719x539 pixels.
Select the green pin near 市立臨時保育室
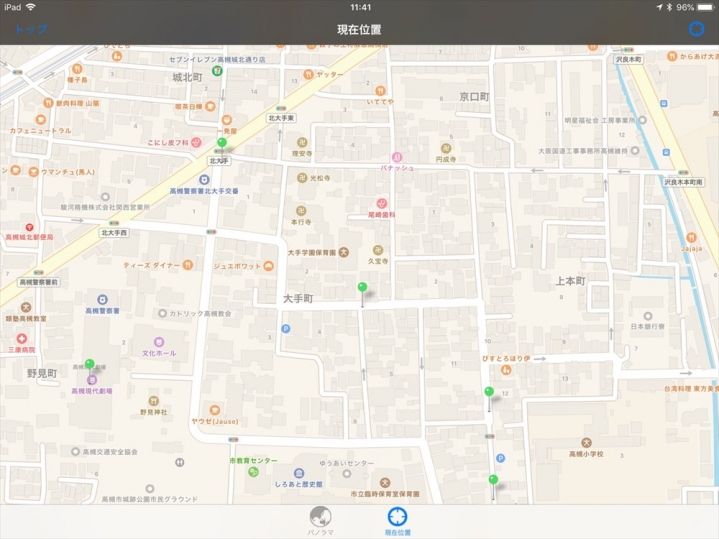[493, 480]
